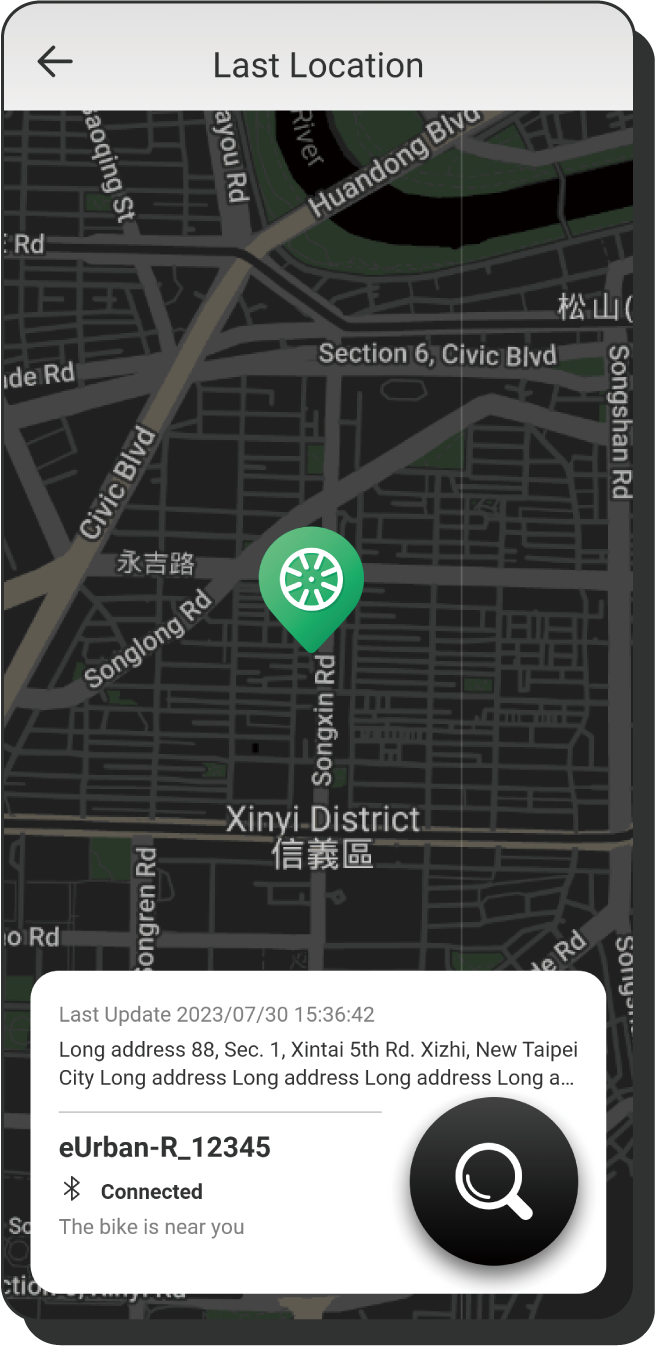Tap the round magnifier search button
655x1346 pixels.
[x=494, y=1180]
